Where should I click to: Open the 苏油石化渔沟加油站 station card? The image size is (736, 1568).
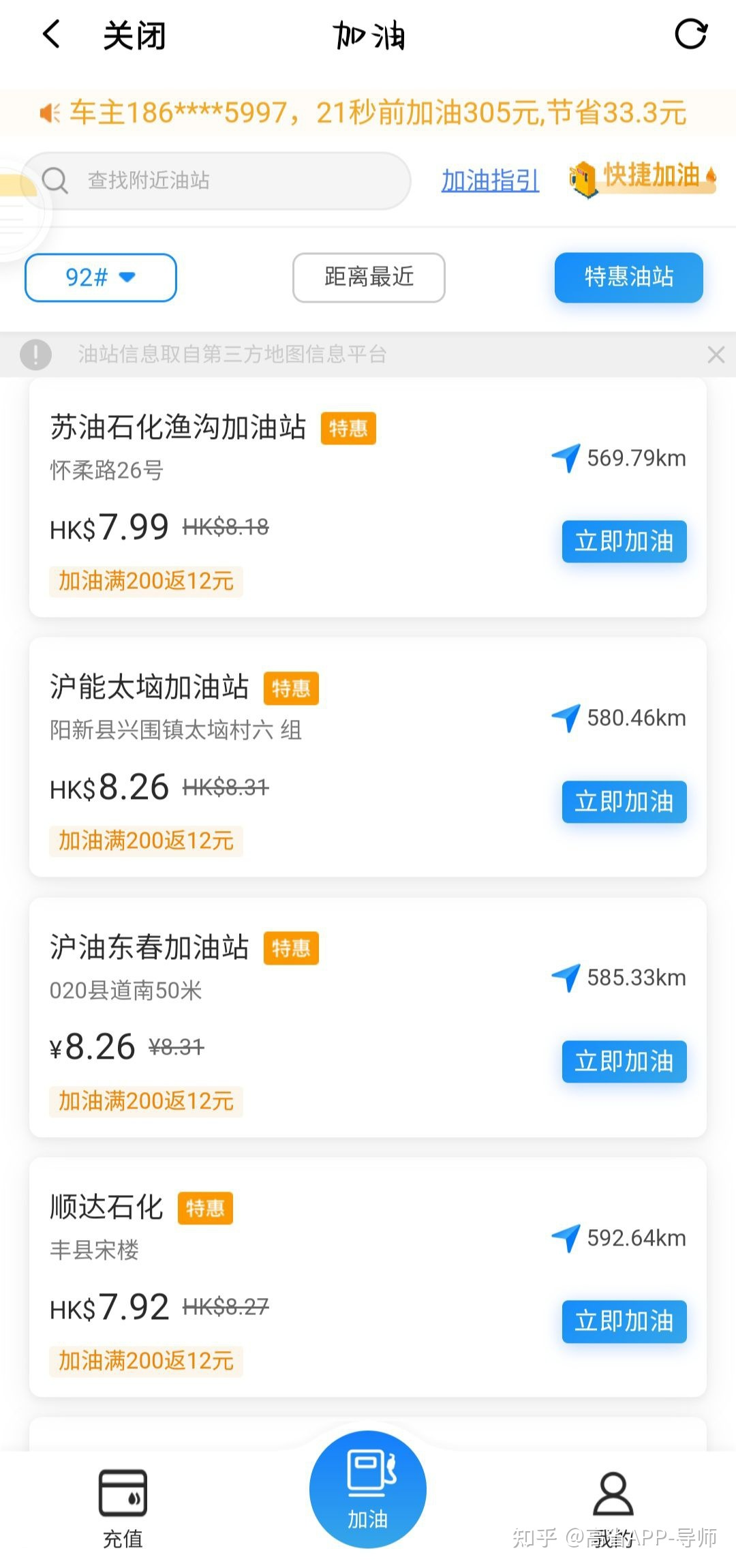[368, 498]
